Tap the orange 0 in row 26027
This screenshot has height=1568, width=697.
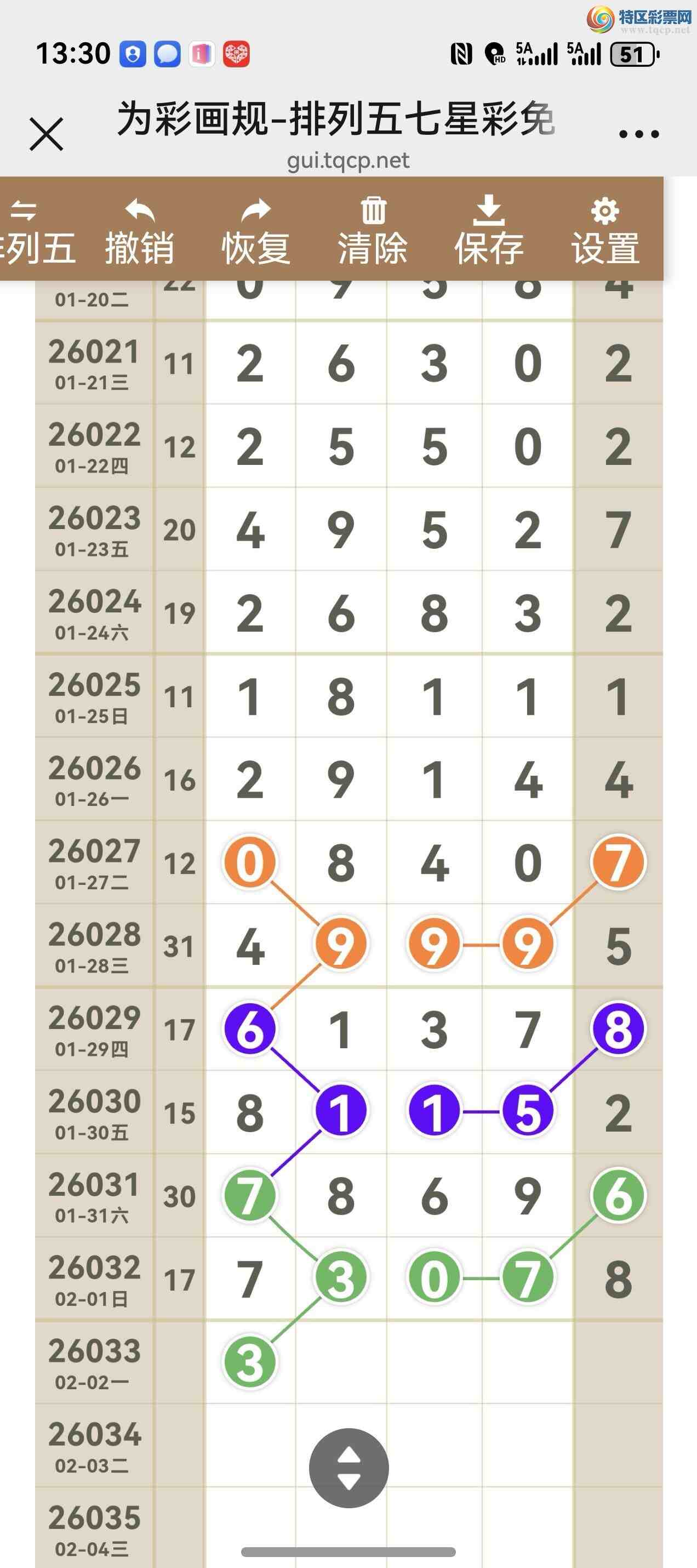[x=250, y=862]
